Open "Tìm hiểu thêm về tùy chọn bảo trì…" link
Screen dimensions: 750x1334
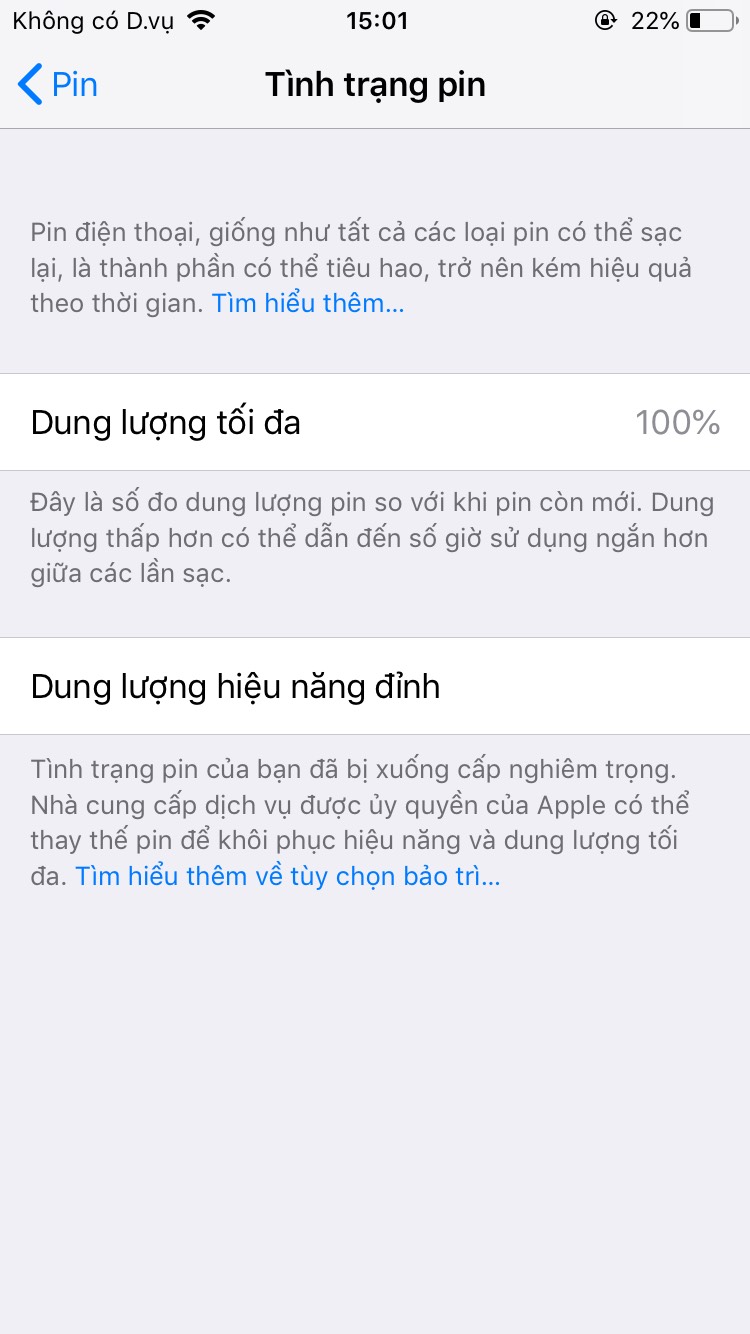click(288, 877)
